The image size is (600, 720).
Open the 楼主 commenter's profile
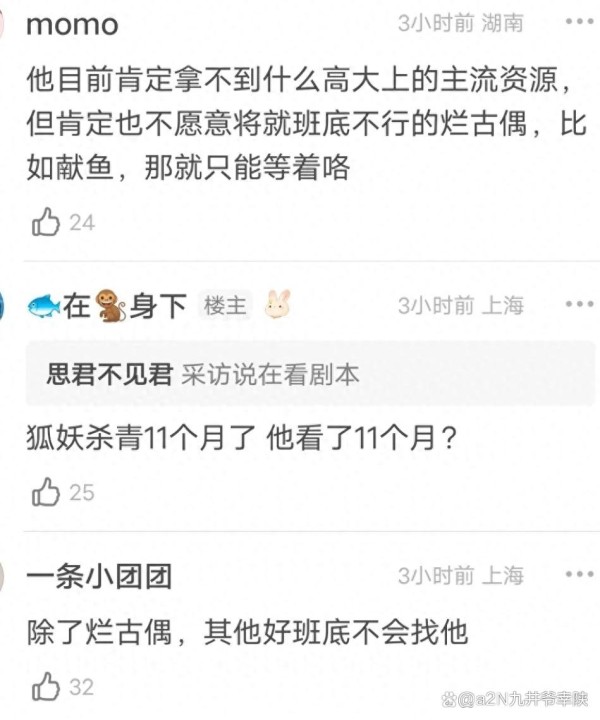coord(108,306)
